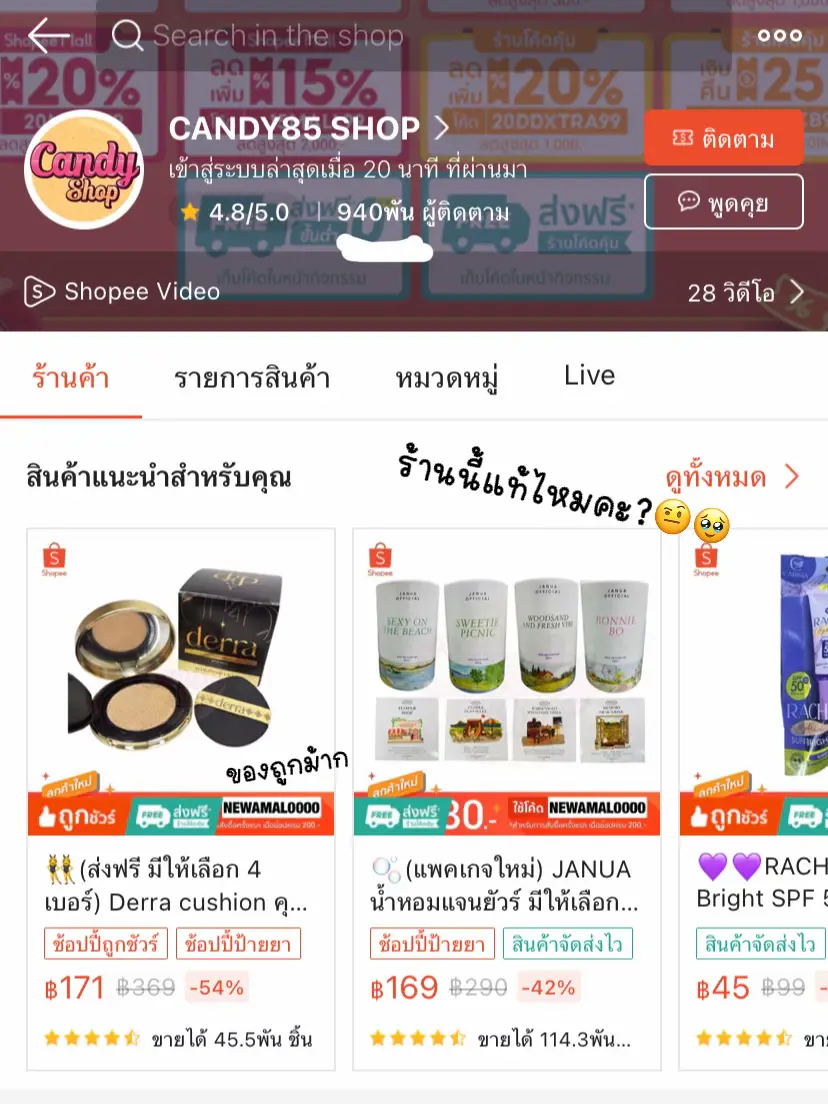Tap the star rating under the JANUA perfume
828x1104 pixels.
(x=417, y=1038)
